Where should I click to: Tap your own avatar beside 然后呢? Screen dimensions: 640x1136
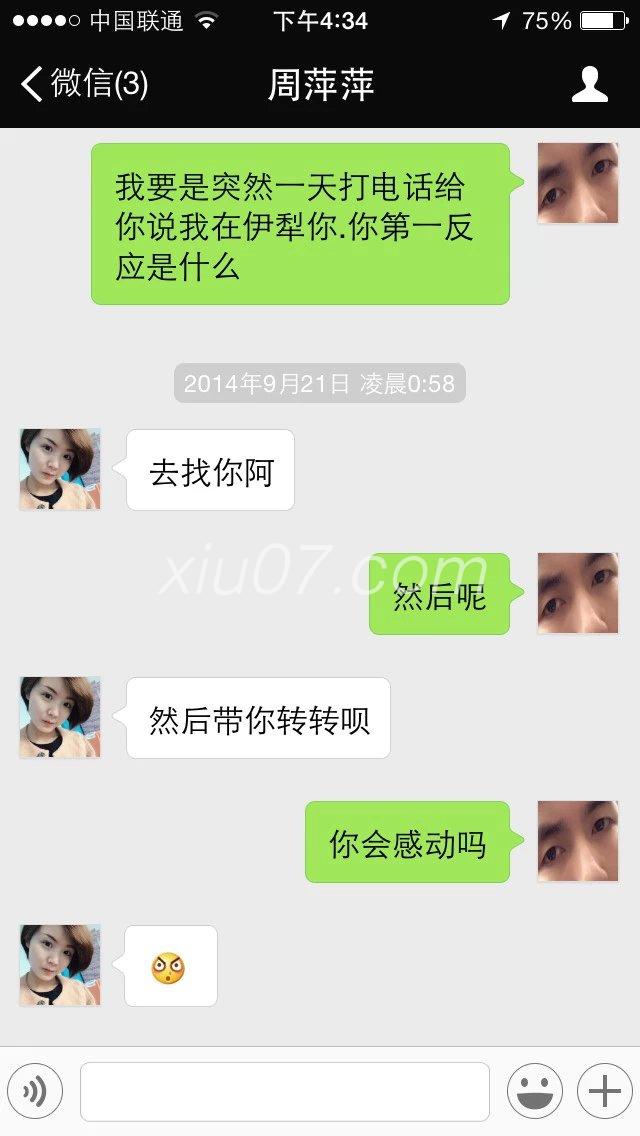(x=577, y=593)
